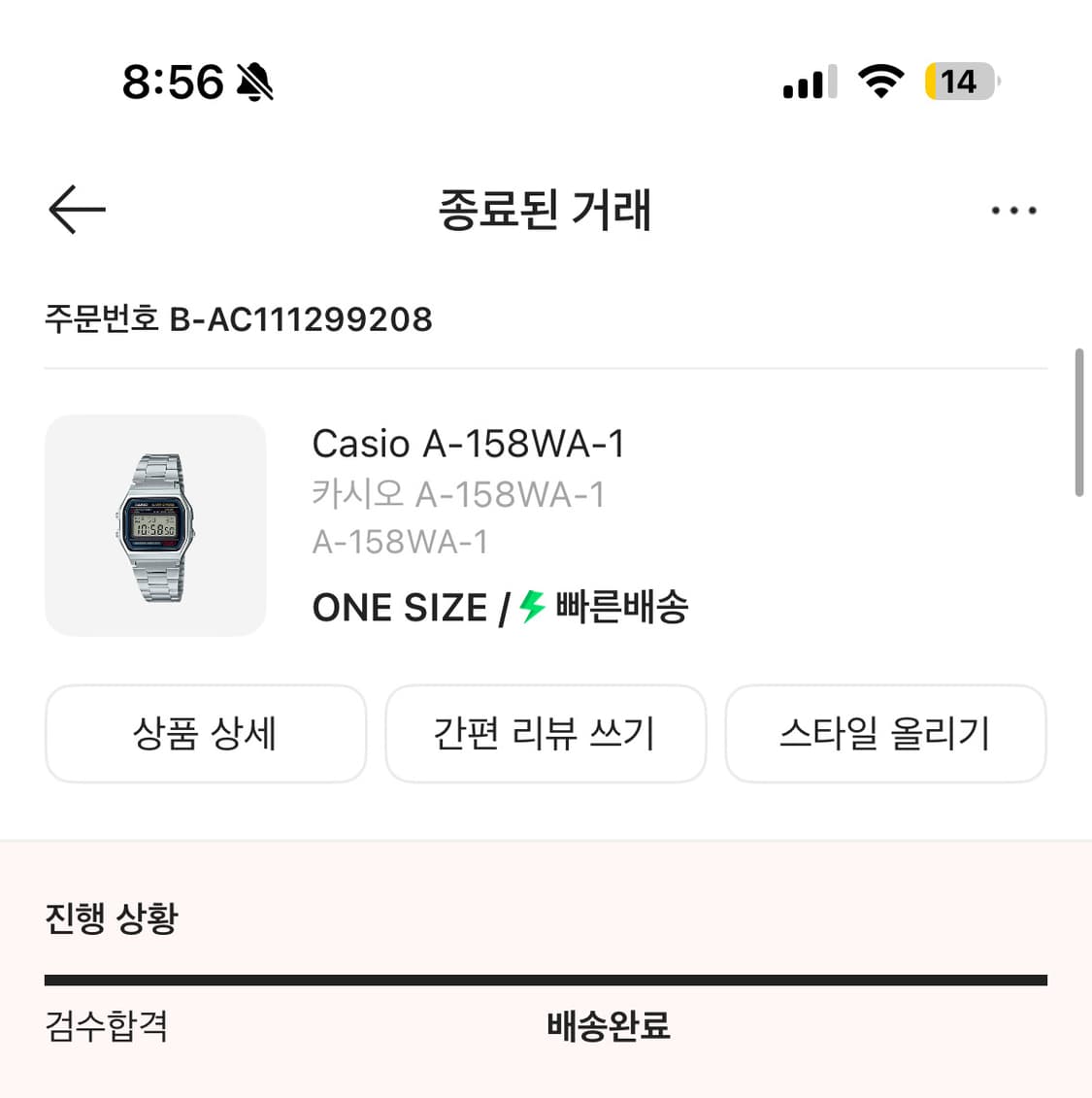Tap the cellular signal strength icon
The width and height of the screenshot is (1092, 1098).
(809, 83)
